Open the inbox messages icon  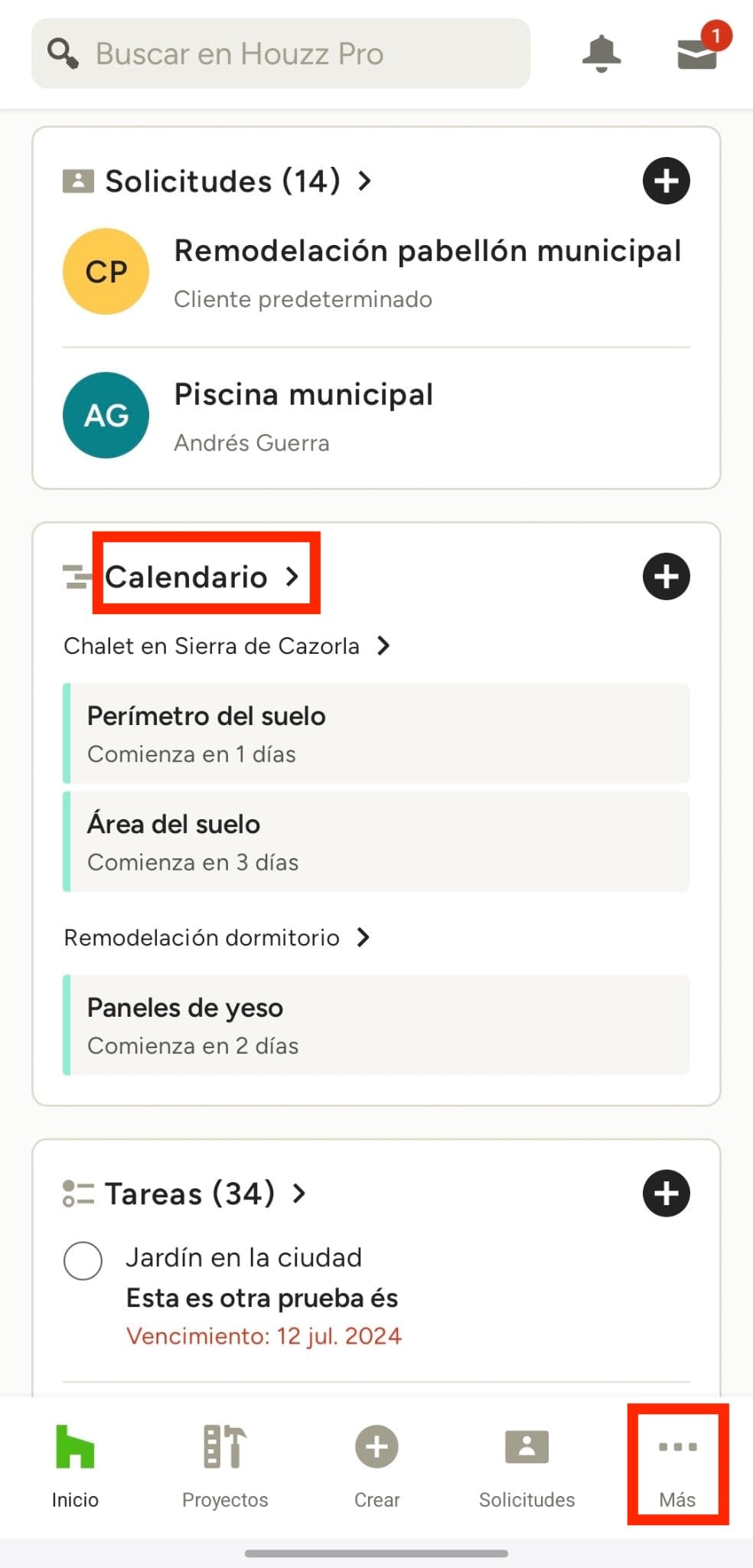coord(697,54)
